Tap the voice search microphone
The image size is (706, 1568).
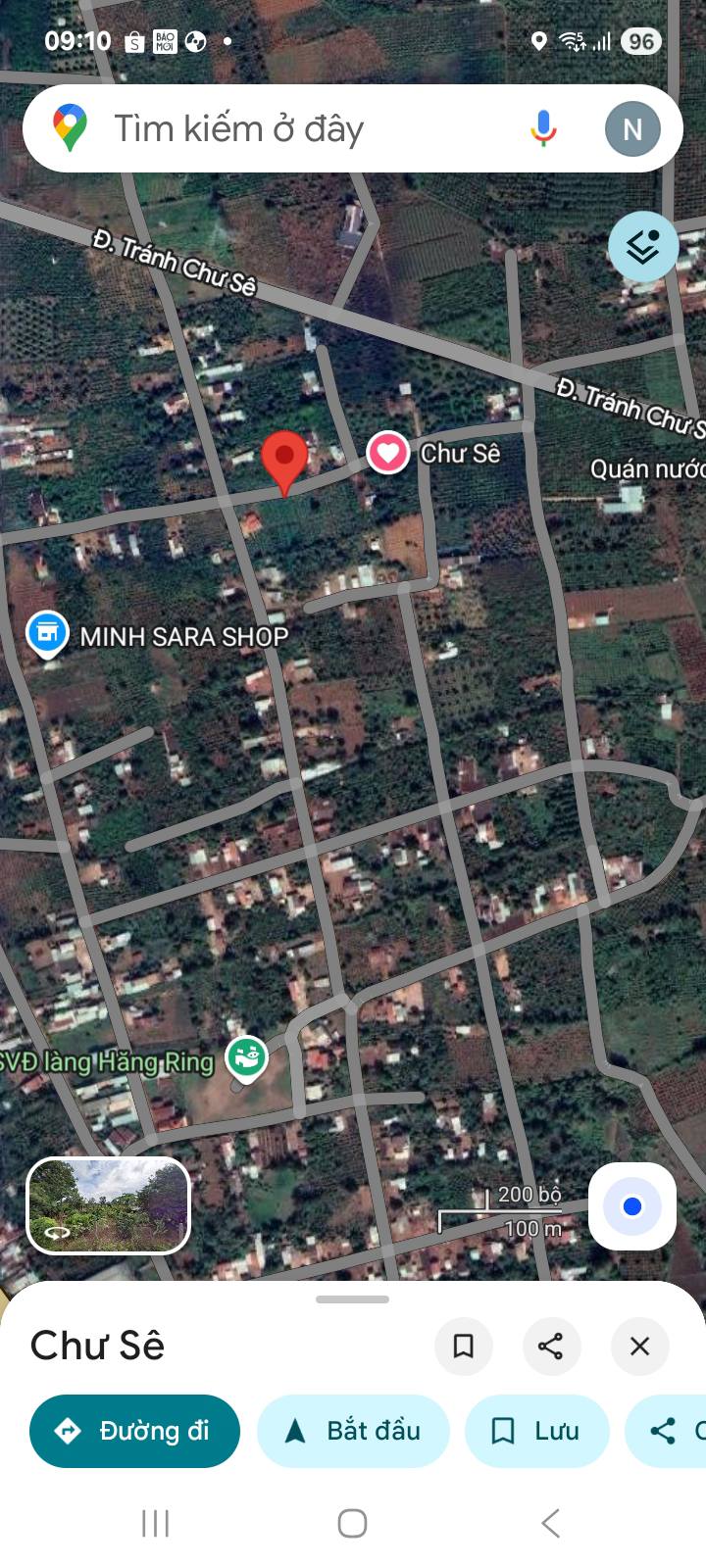click(543, 128)
